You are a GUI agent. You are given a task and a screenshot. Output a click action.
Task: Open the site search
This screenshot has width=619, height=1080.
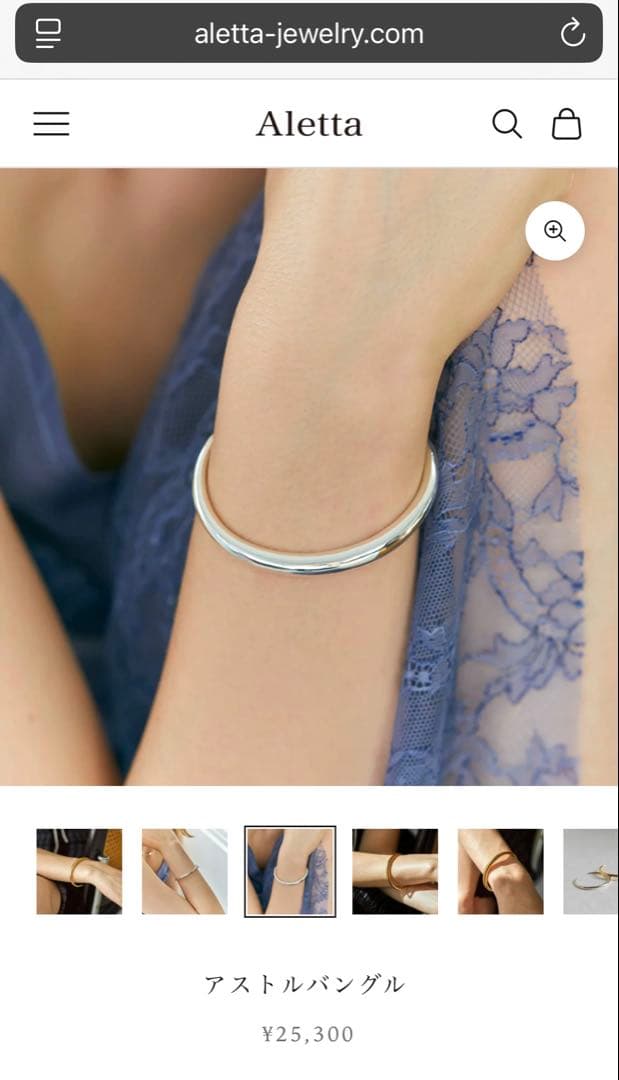pos(507,124)
